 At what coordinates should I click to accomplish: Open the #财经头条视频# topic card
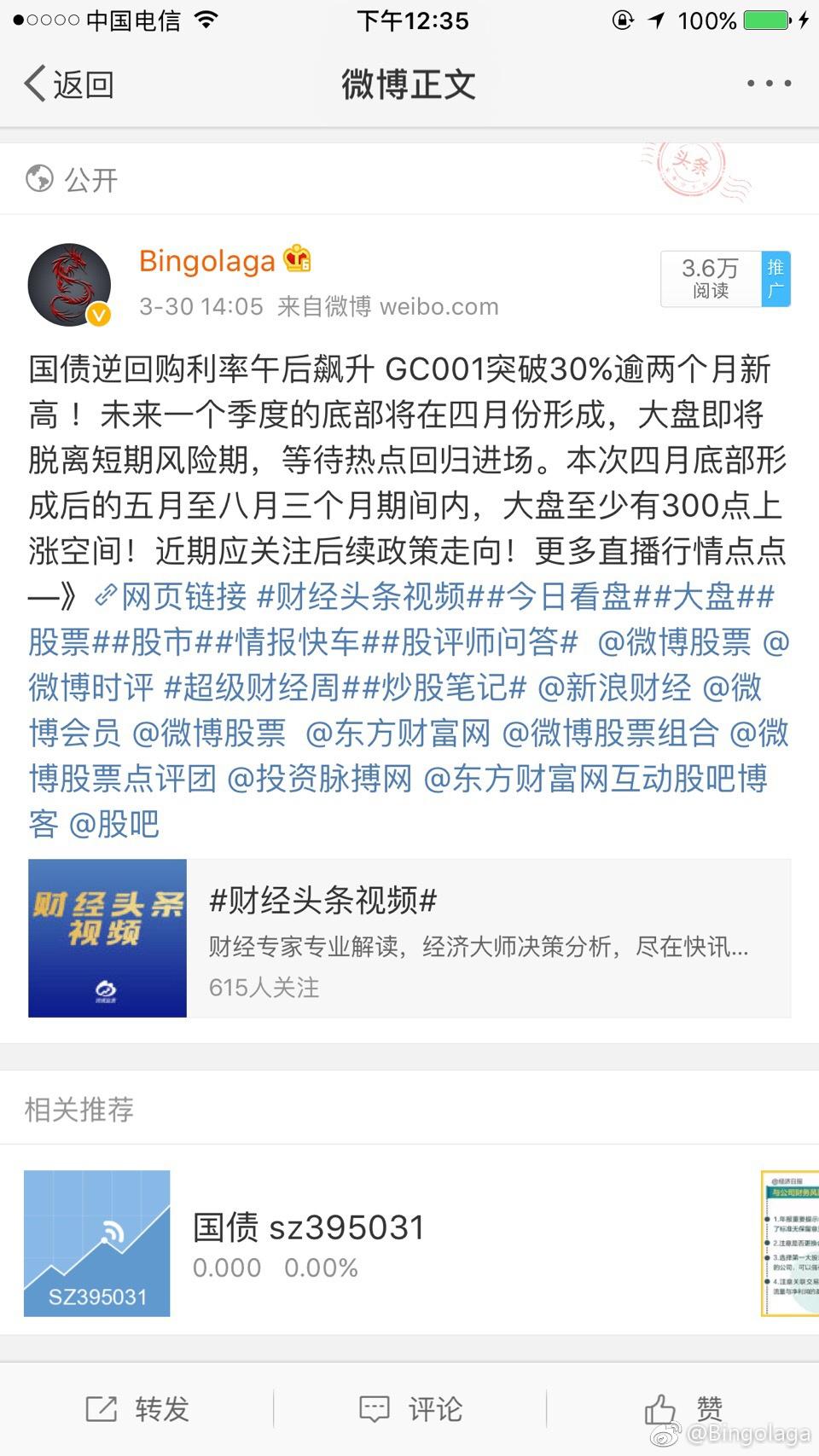pos(409,938)
